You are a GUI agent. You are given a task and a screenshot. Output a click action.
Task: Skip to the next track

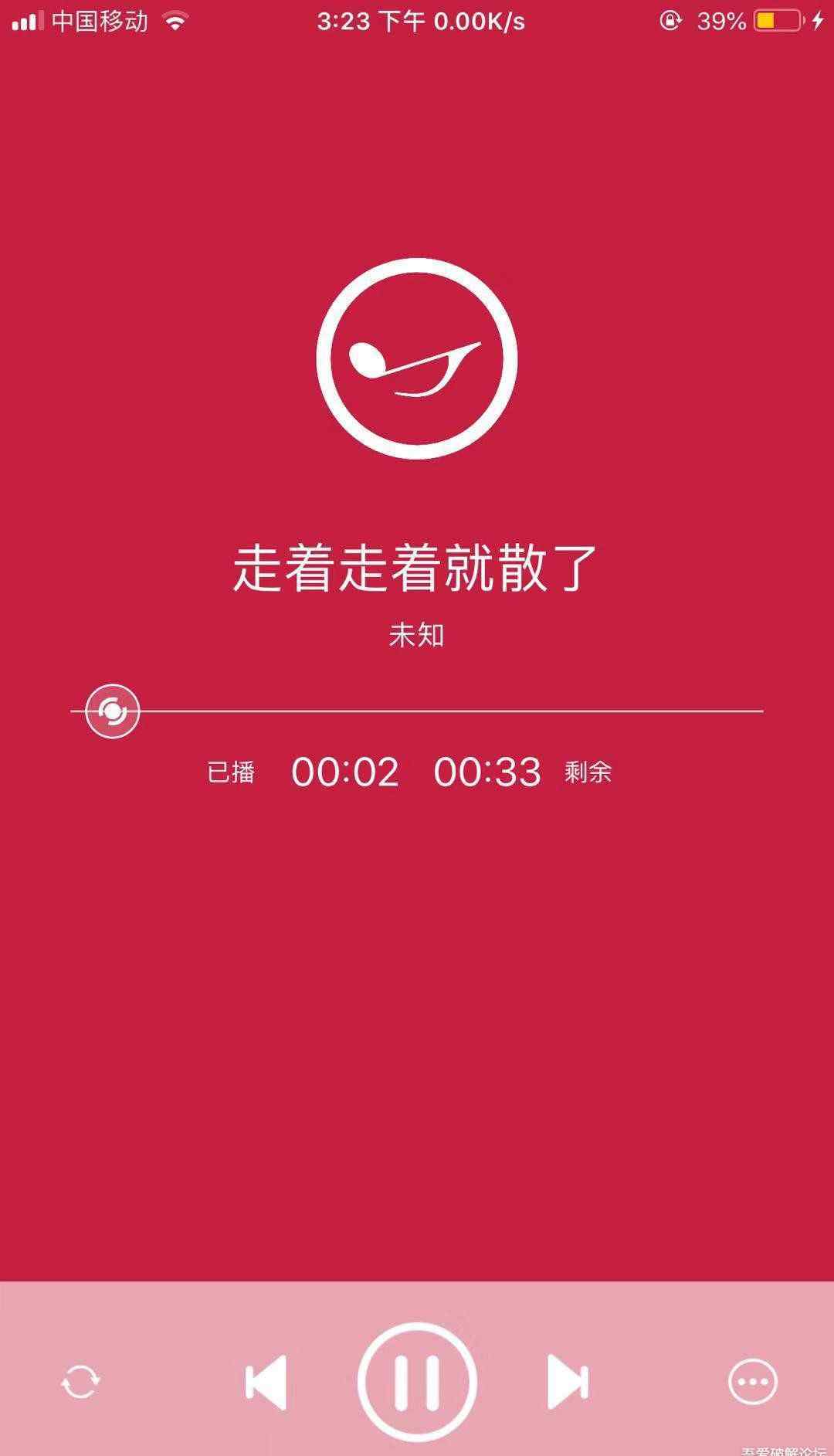tap(568, 1382)
